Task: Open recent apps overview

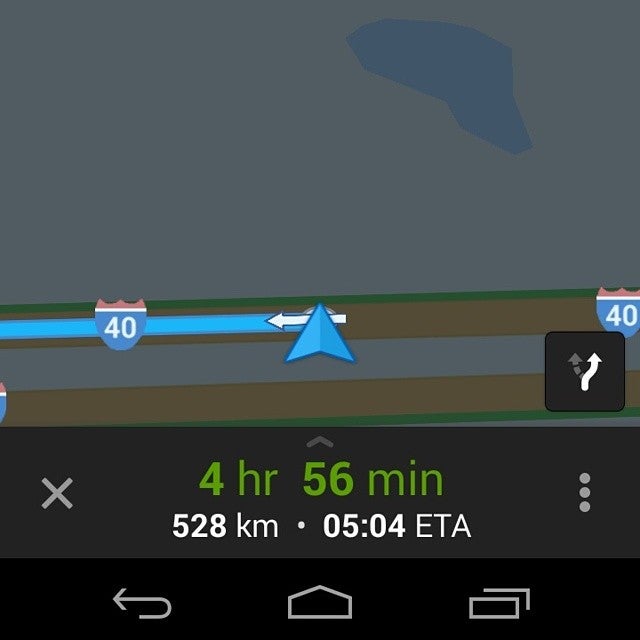Action: [x=499, y=603]
